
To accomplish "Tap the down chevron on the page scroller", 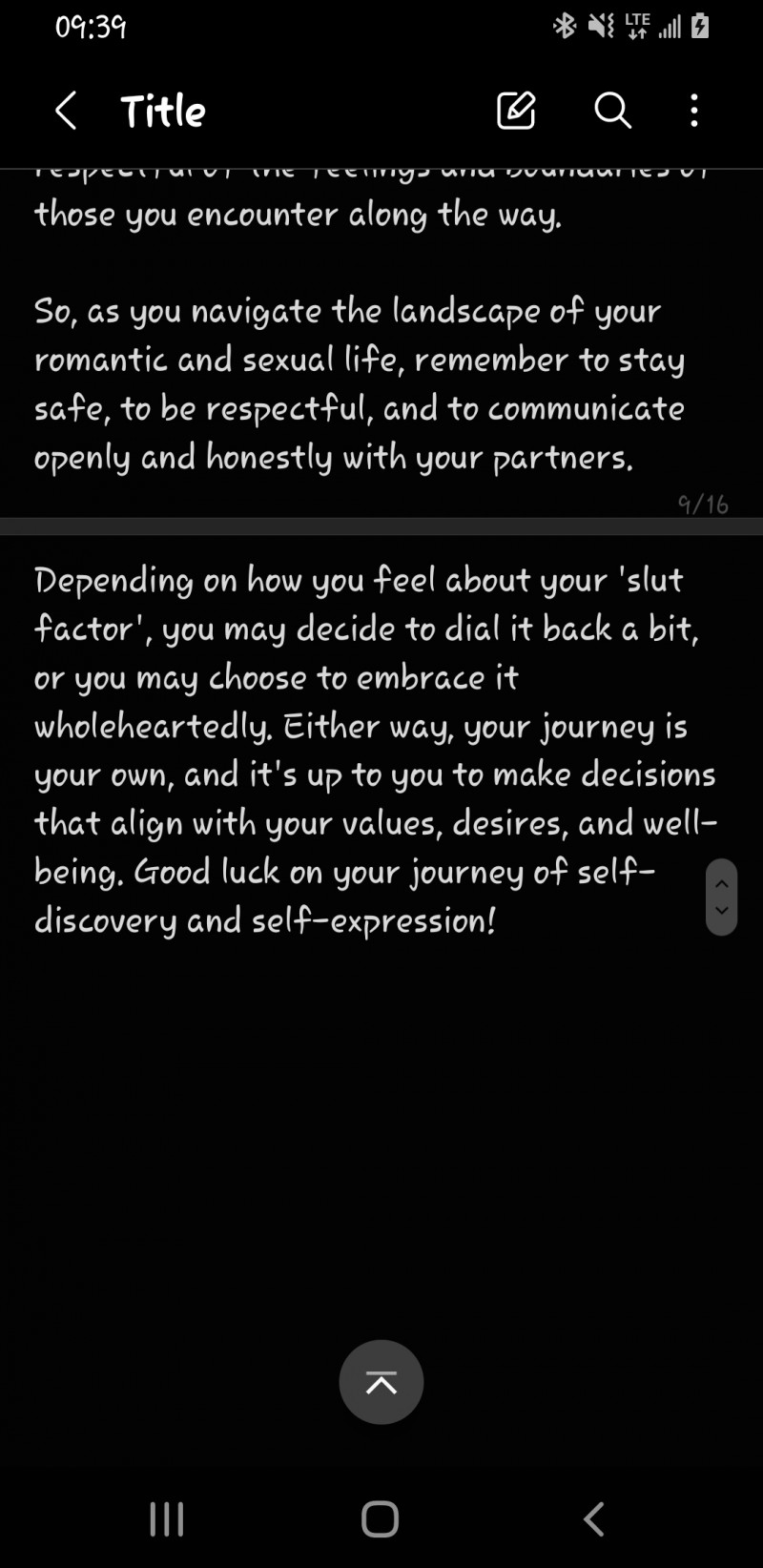I will point(722,914).
